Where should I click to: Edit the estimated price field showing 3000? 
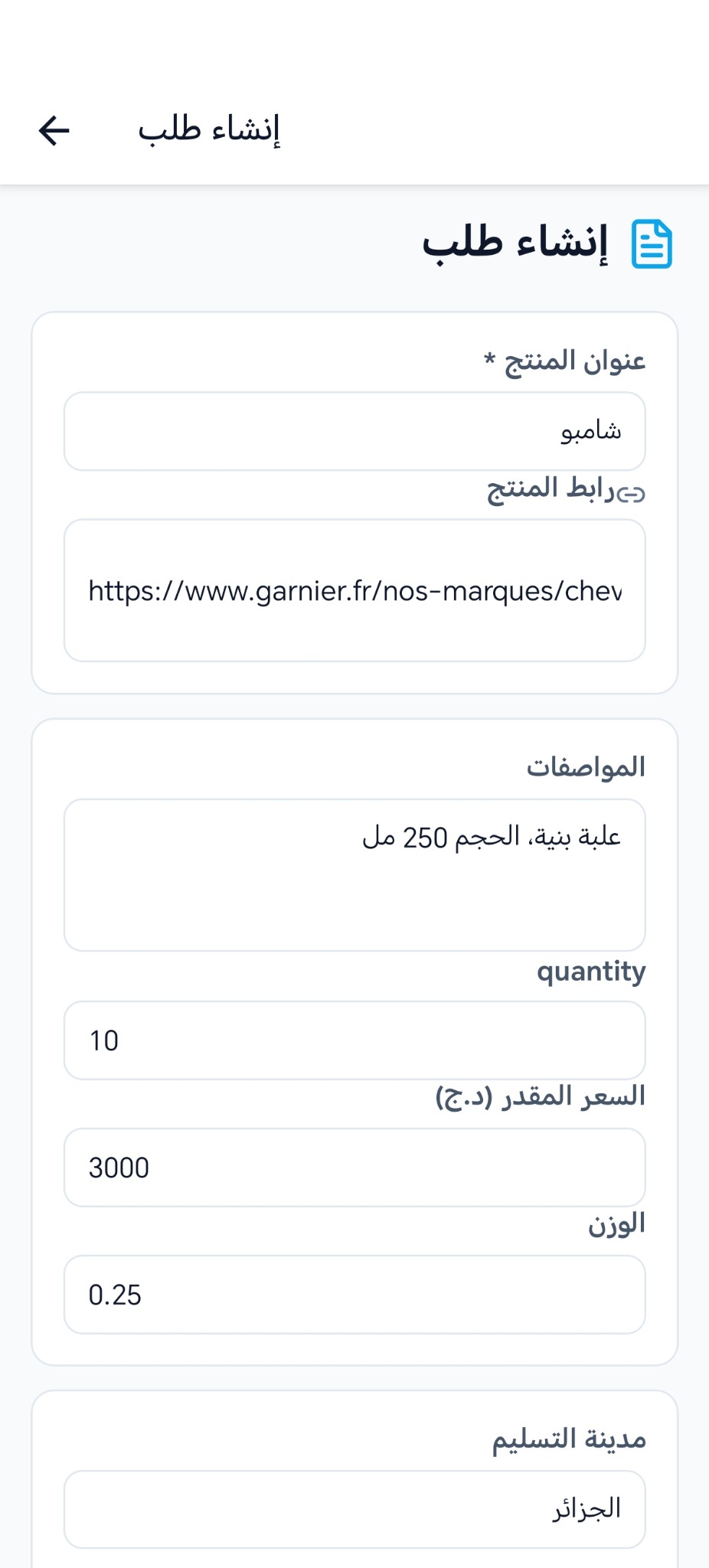pos(354,1168)
